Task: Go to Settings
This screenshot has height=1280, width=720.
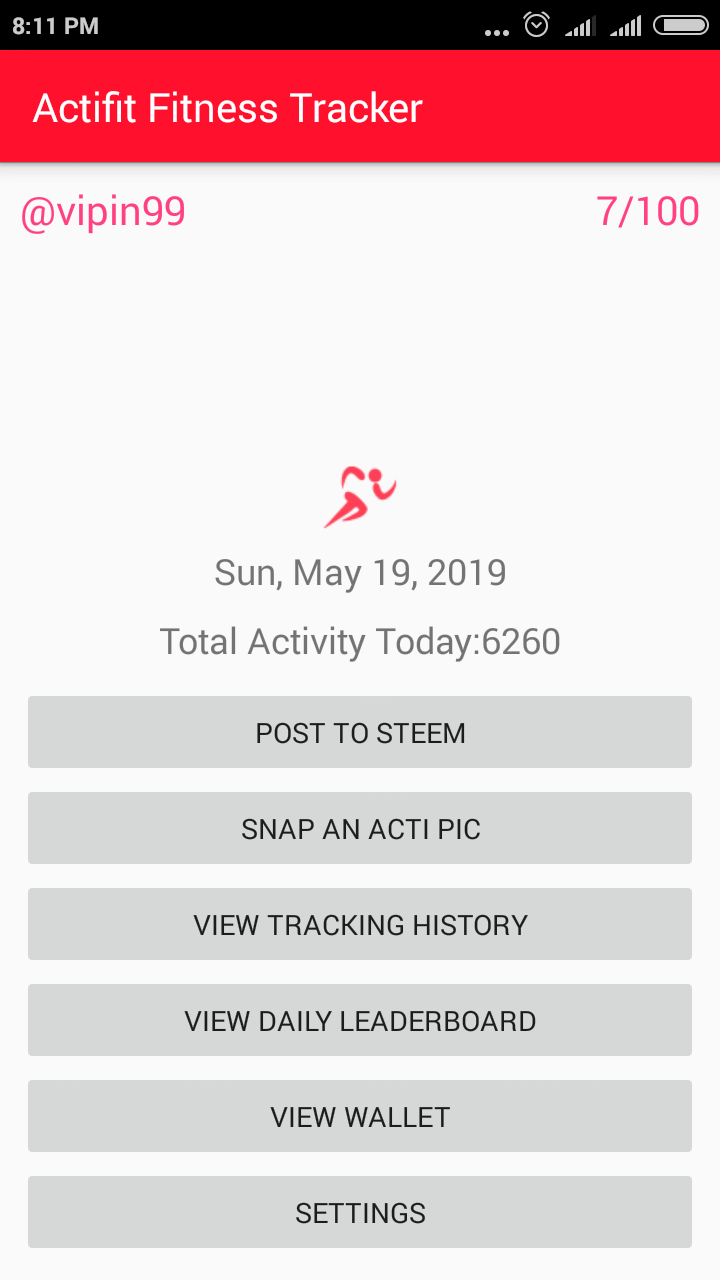Action: pos(360,1212)
